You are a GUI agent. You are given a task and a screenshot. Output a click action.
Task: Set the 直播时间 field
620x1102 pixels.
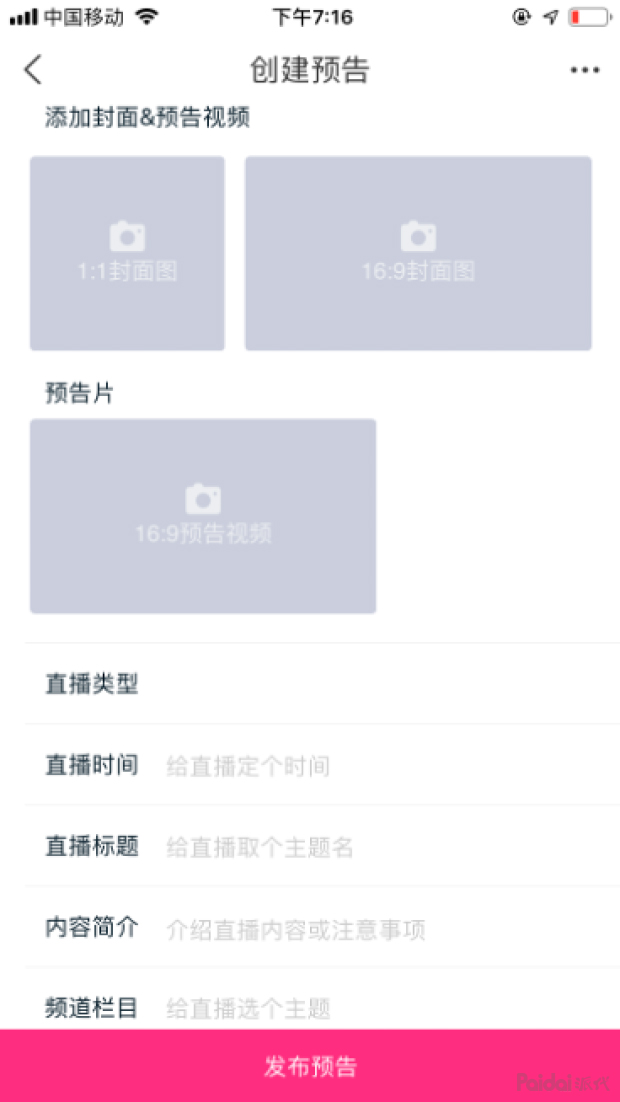380,766
